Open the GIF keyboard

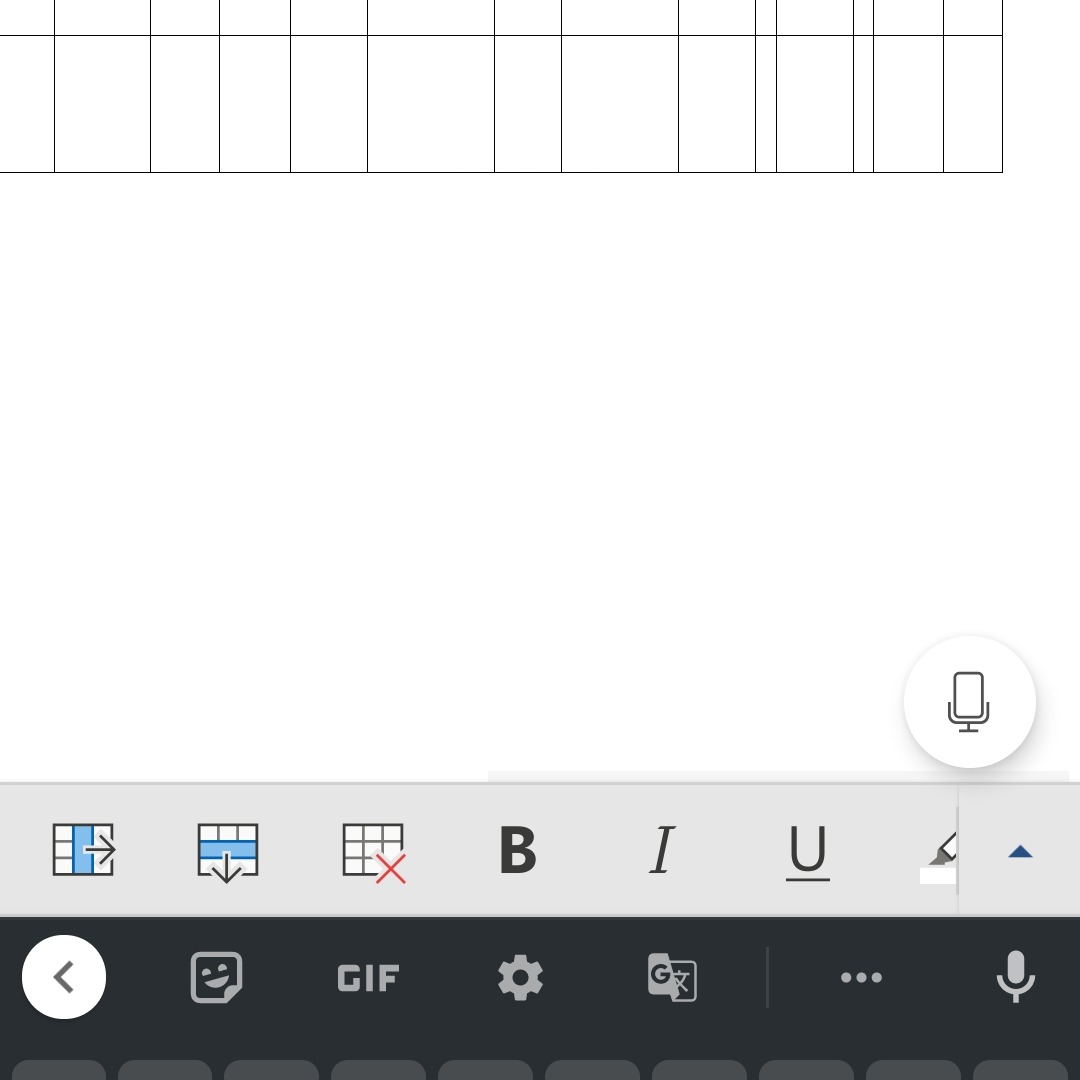pos(368,978)
